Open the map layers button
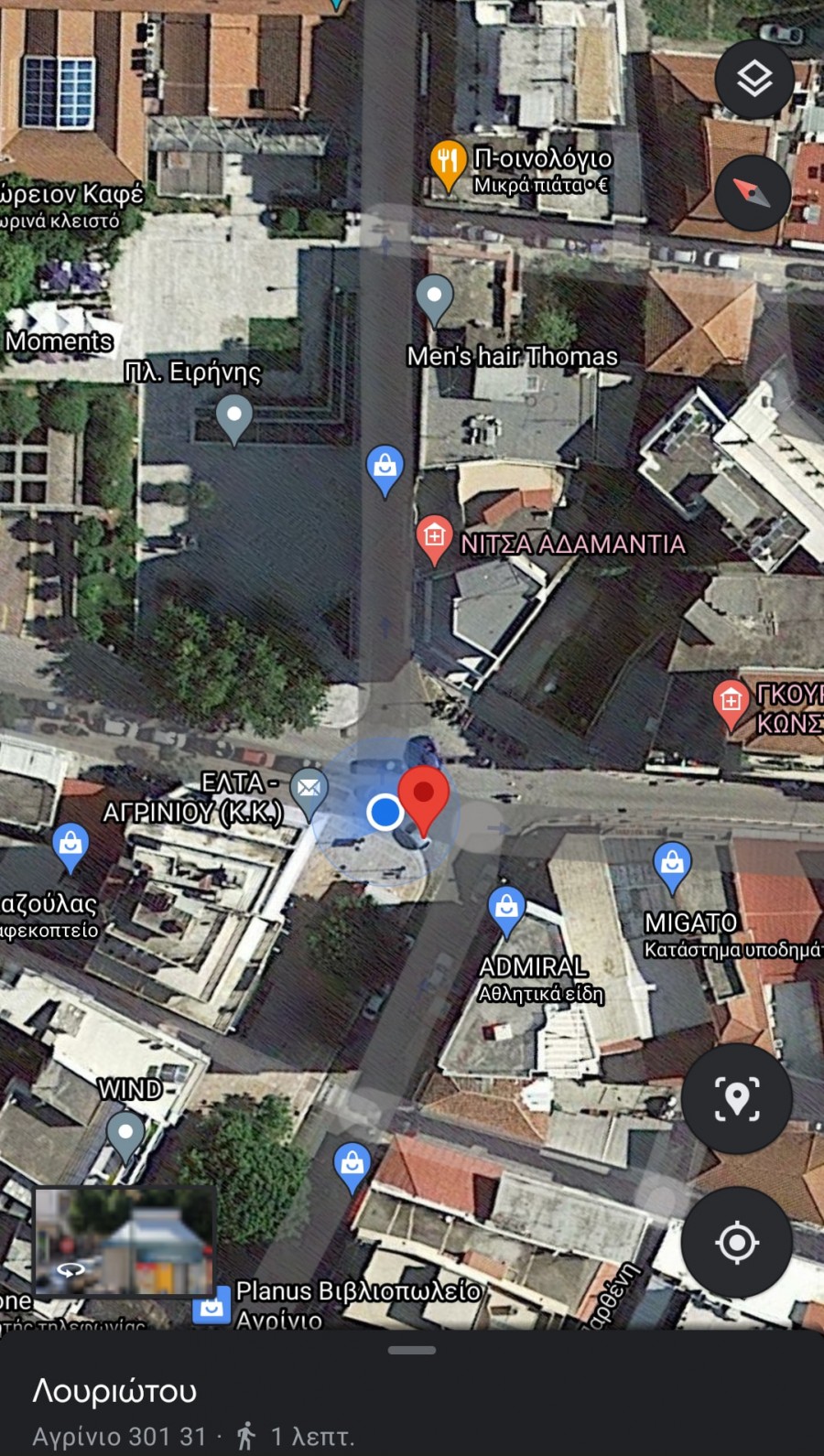 [x=754, y=80]
